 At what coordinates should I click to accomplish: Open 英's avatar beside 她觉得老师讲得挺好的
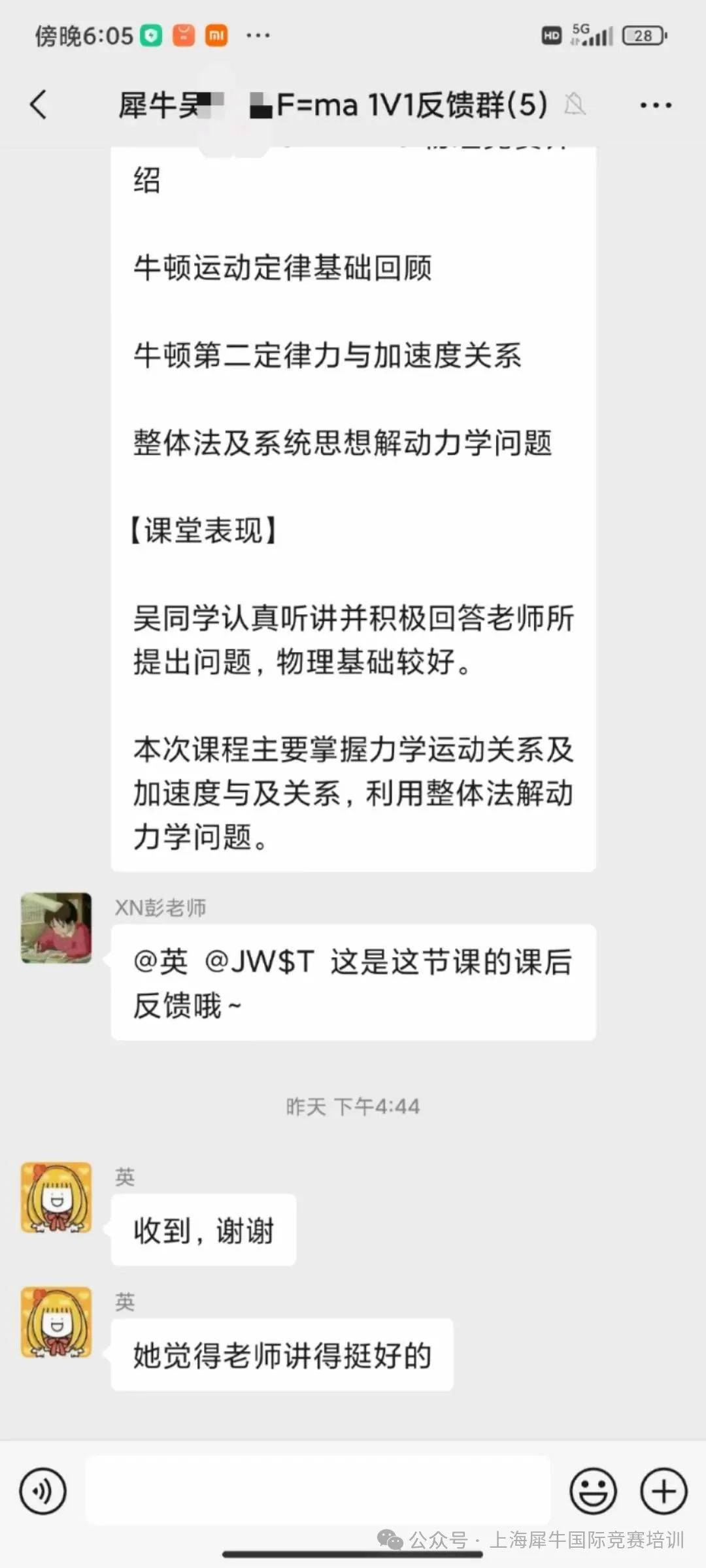56,1322
